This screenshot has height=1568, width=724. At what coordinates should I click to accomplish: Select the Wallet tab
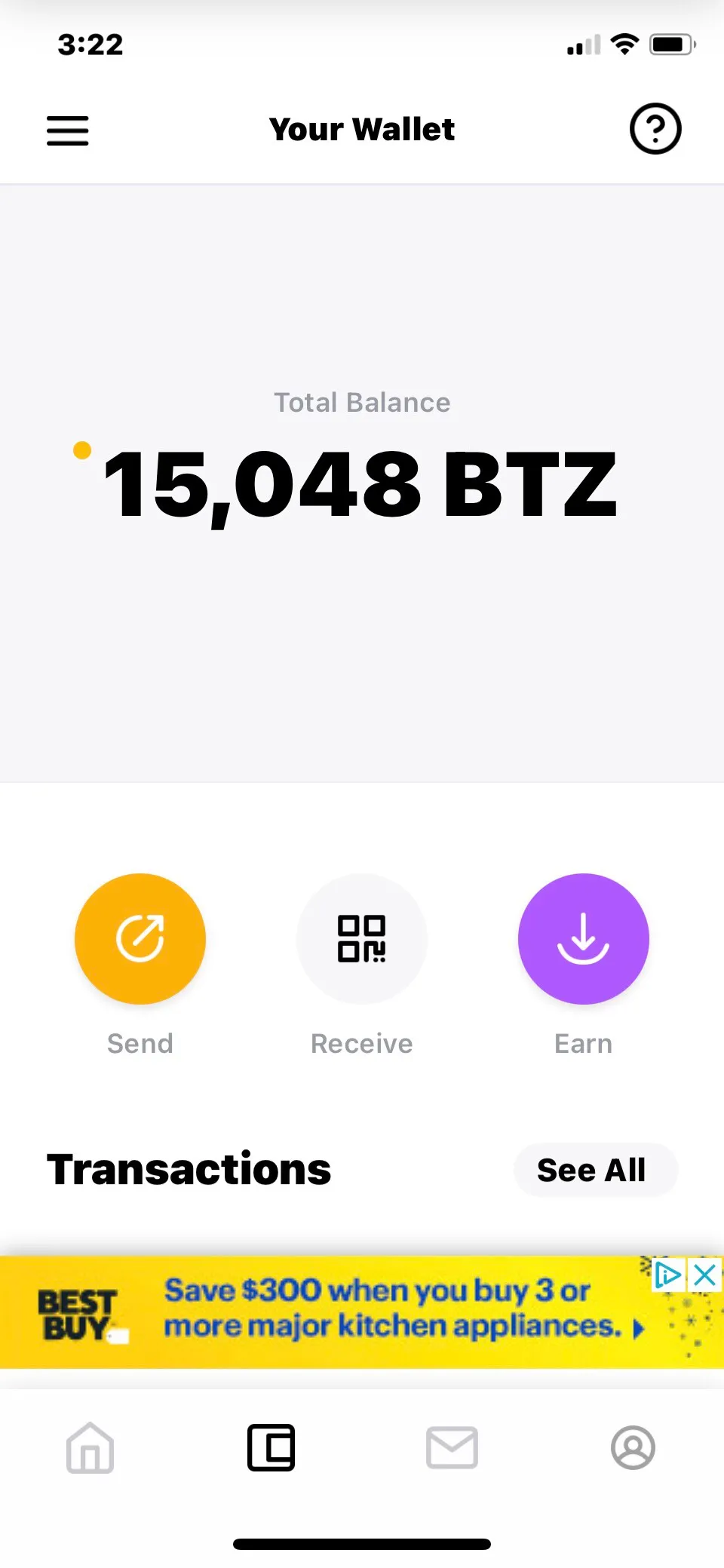pos(271,1447)
